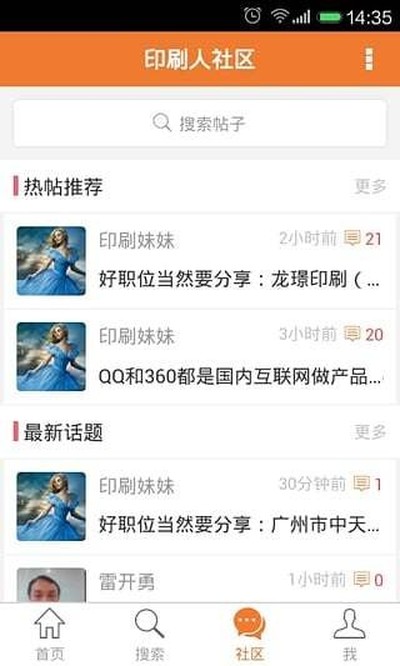The height and width of the screenshot is (666, 400).
Task: Switch to the 搜索 tab
Action: tap(149, 635)
